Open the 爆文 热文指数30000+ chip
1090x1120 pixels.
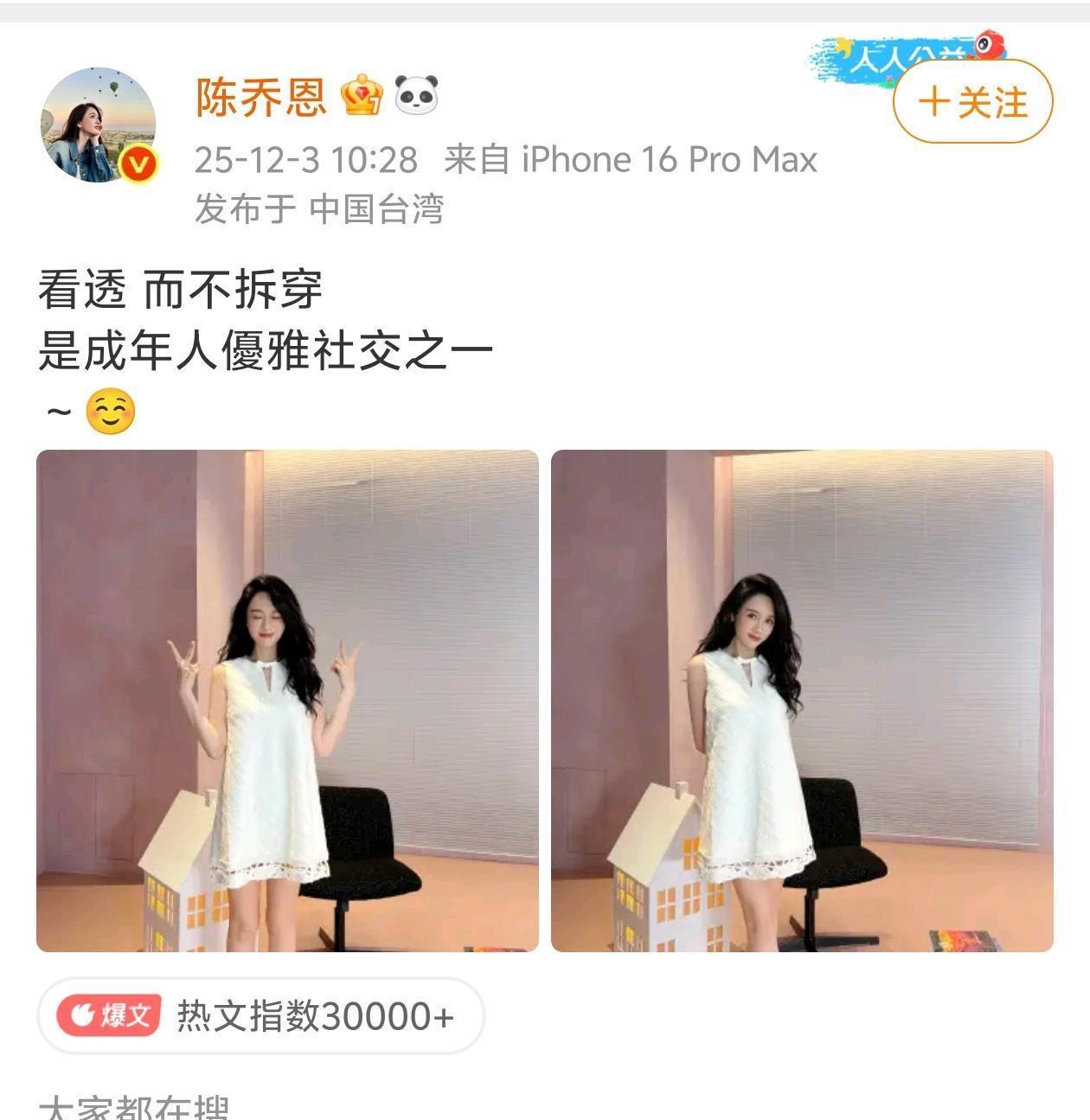tap(260, 1015)
